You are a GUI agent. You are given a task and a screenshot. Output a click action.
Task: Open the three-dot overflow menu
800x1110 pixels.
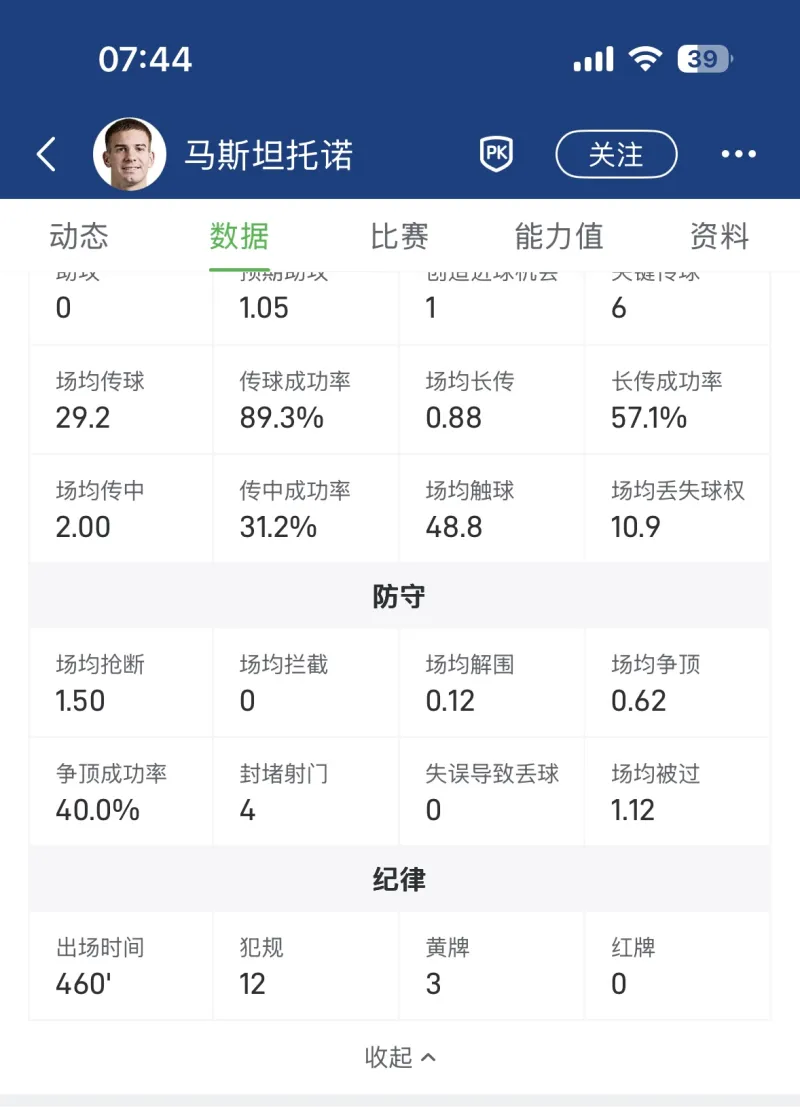coord(738,155)
